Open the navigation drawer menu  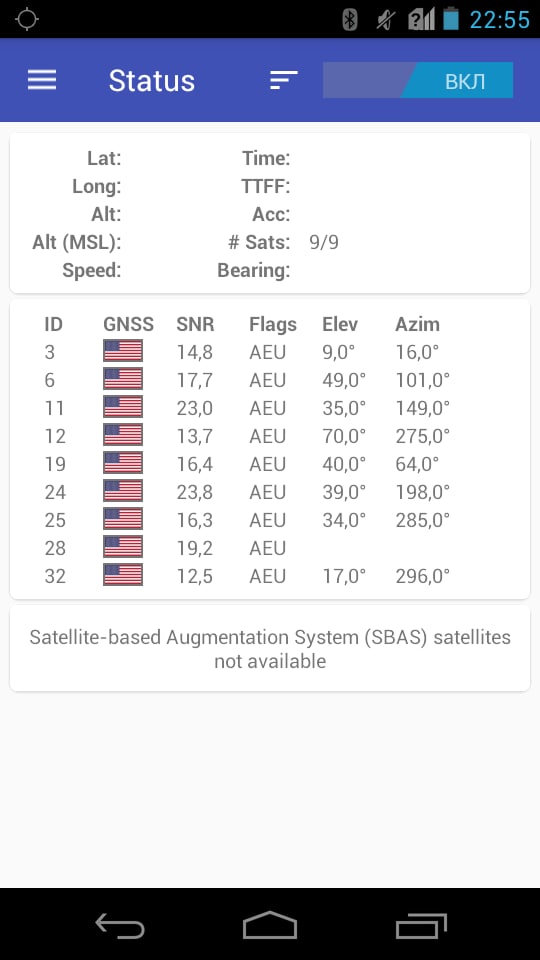42,80
